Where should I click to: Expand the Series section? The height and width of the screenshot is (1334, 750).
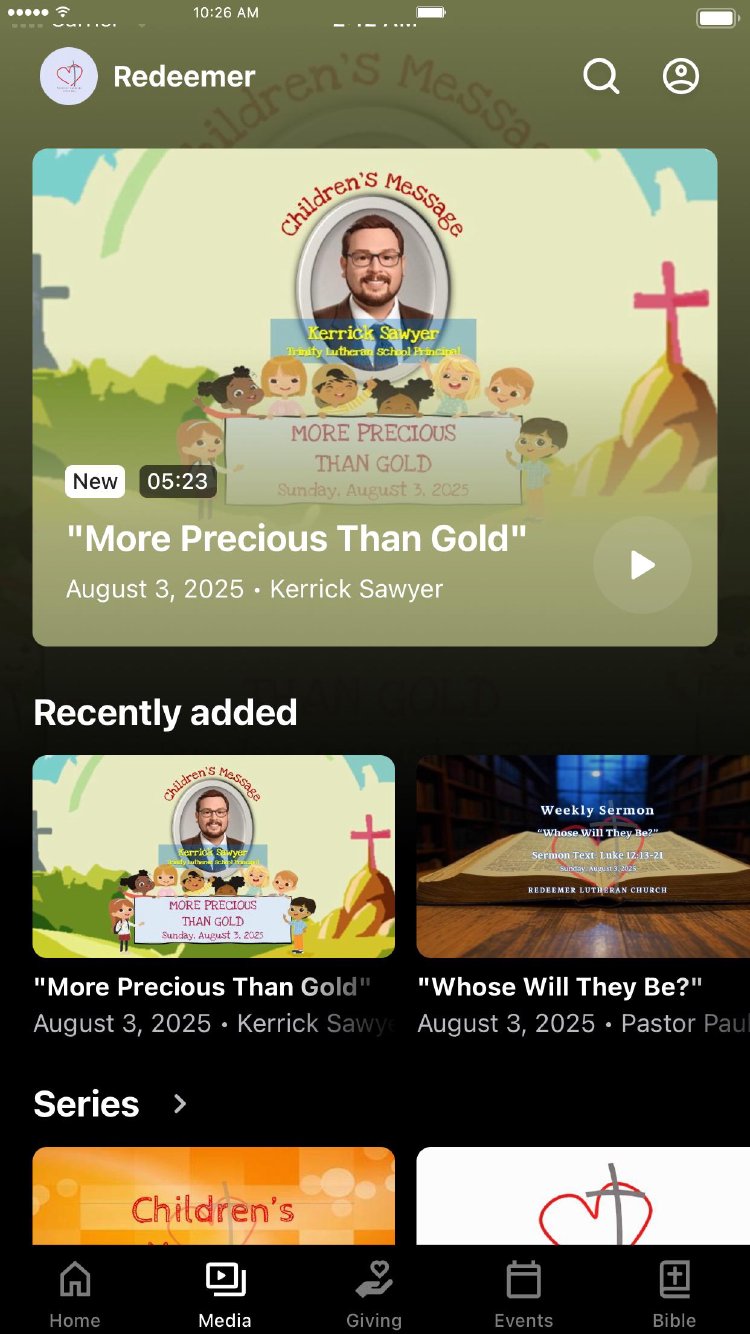click(x=180, y=1104)
